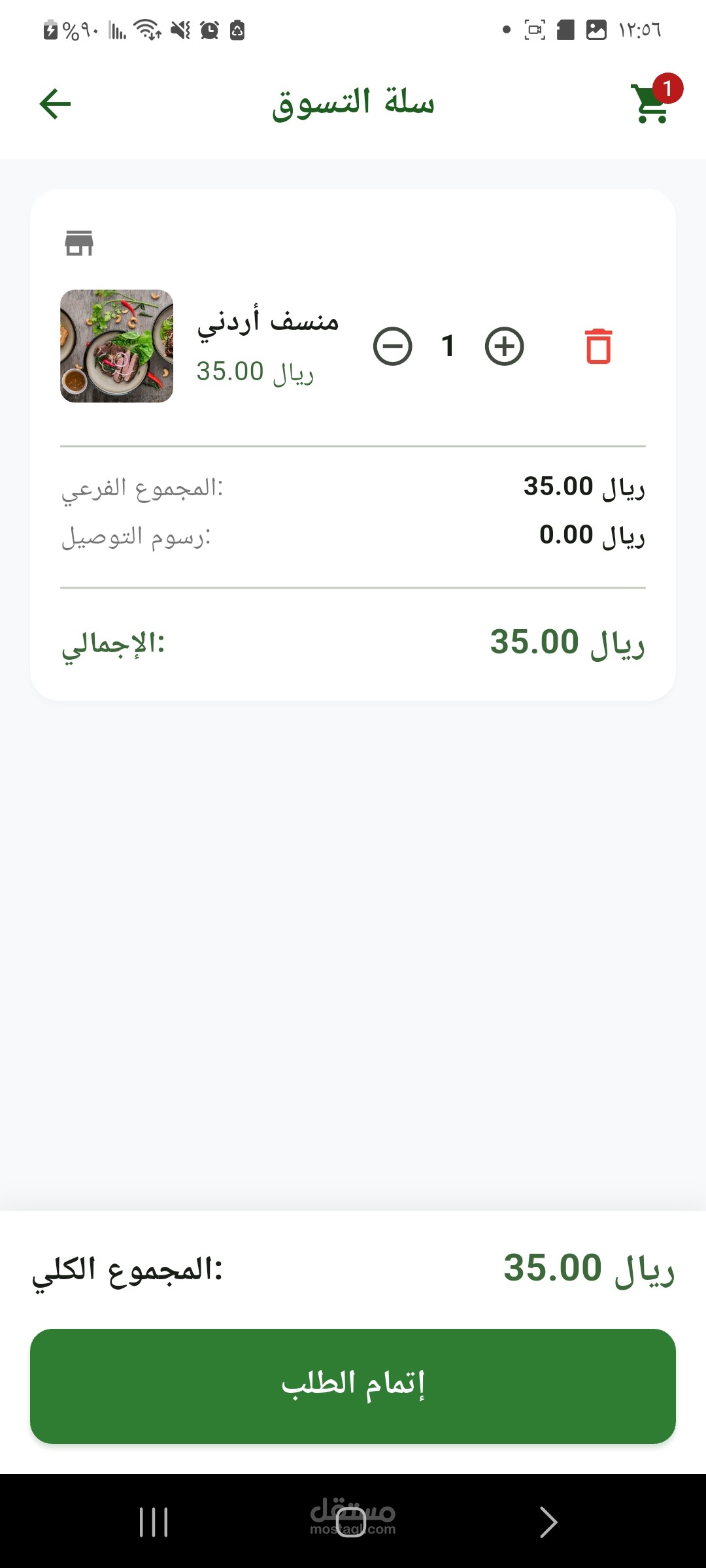The width and height of the screenshot is (706, 1568).
Task: Go back using the green arrow
Action: [x=55, y=104]
